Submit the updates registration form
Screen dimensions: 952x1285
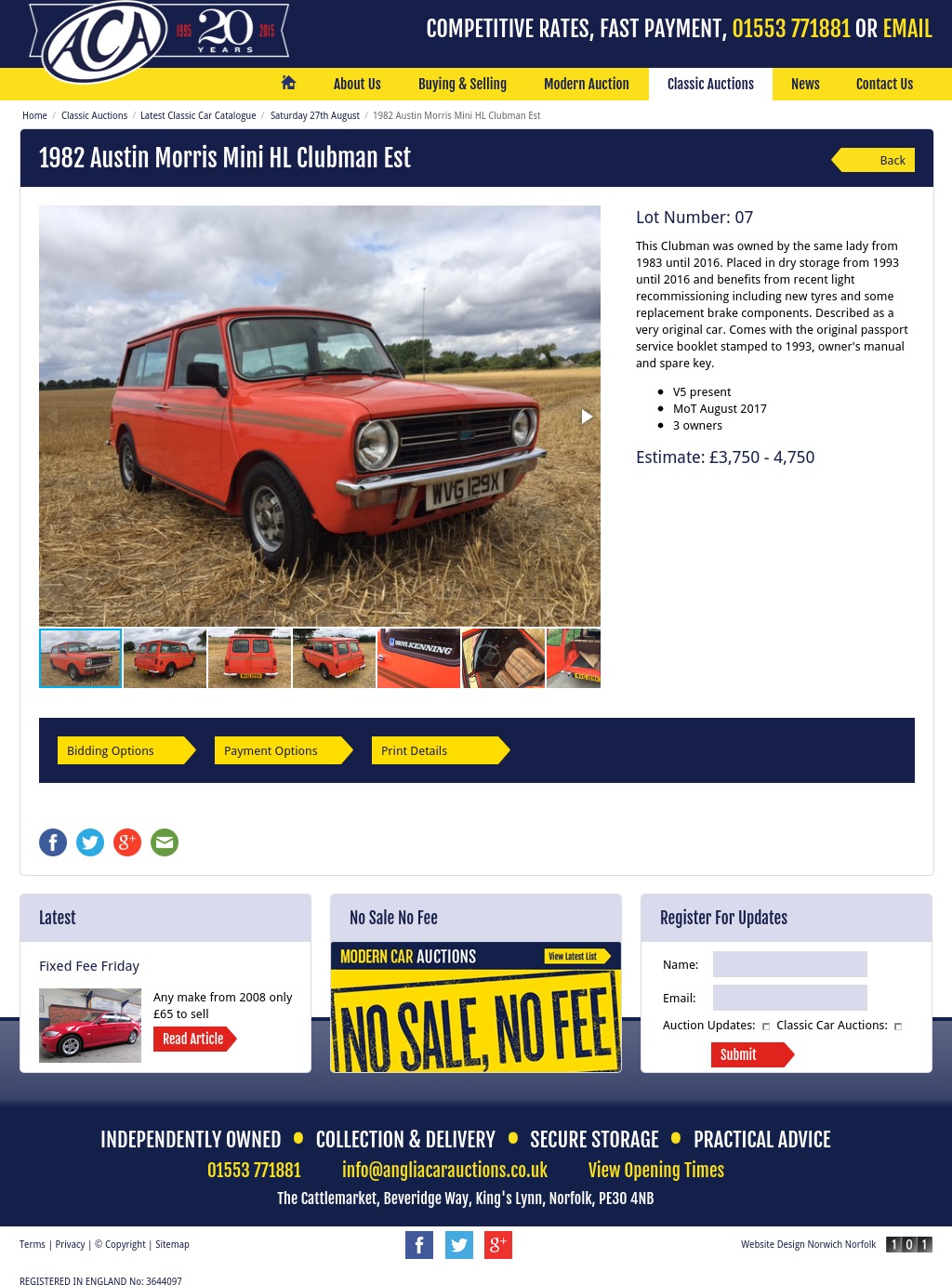(x=747, y=1054)
